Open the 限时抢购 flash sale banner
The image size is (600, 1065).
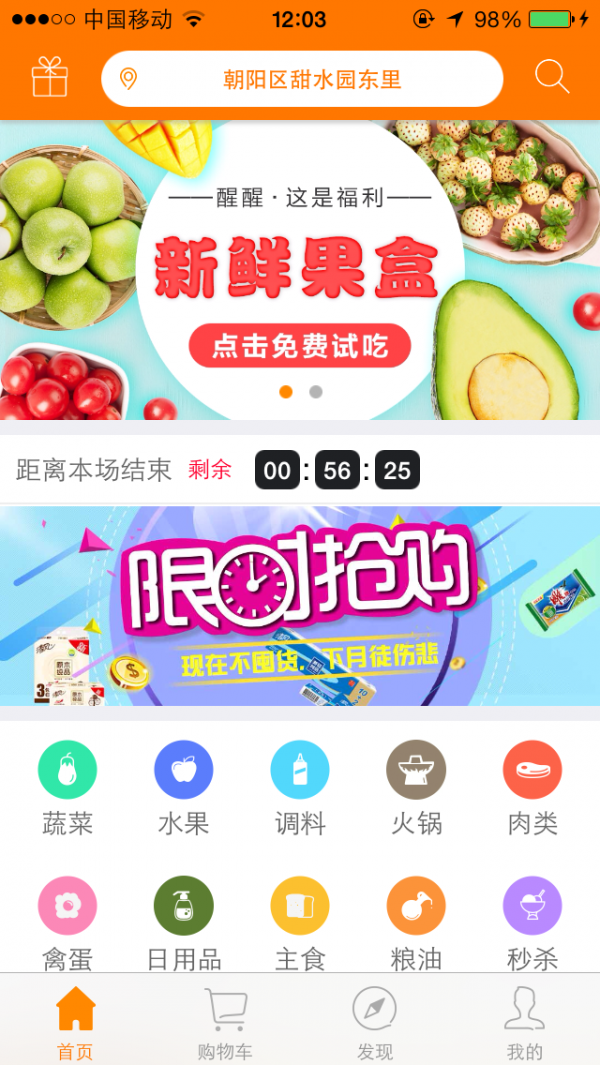[300, 606]
